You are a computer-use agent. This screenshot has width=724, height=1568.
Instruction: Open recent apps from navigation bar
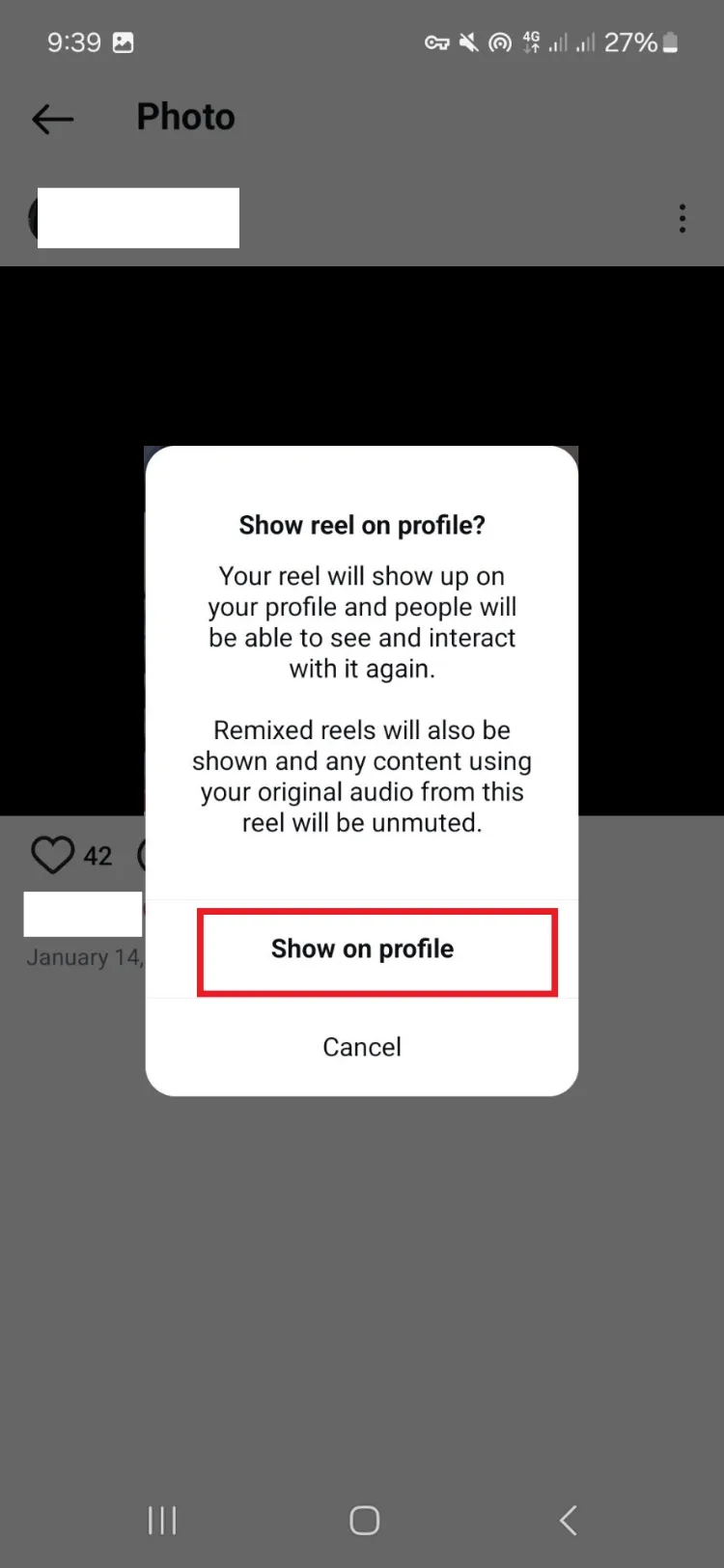pos(162,1521)
